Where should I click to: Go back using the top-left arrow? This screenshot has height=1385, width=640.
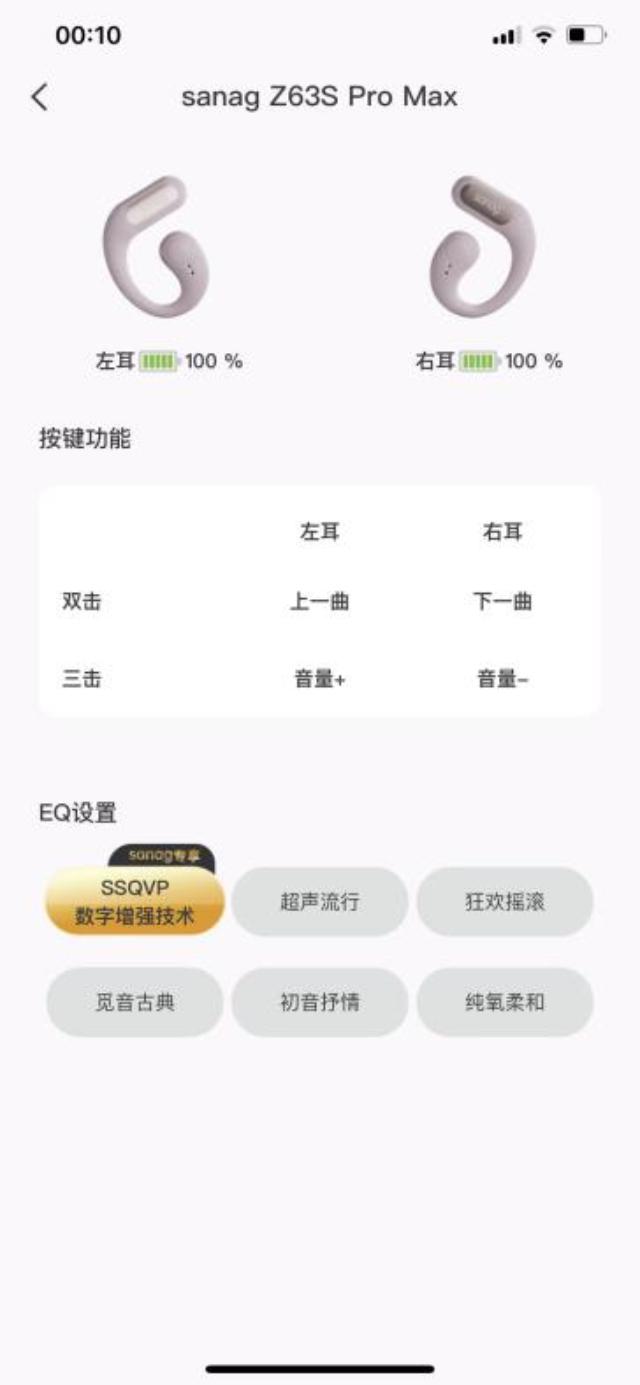click(39, 97)
